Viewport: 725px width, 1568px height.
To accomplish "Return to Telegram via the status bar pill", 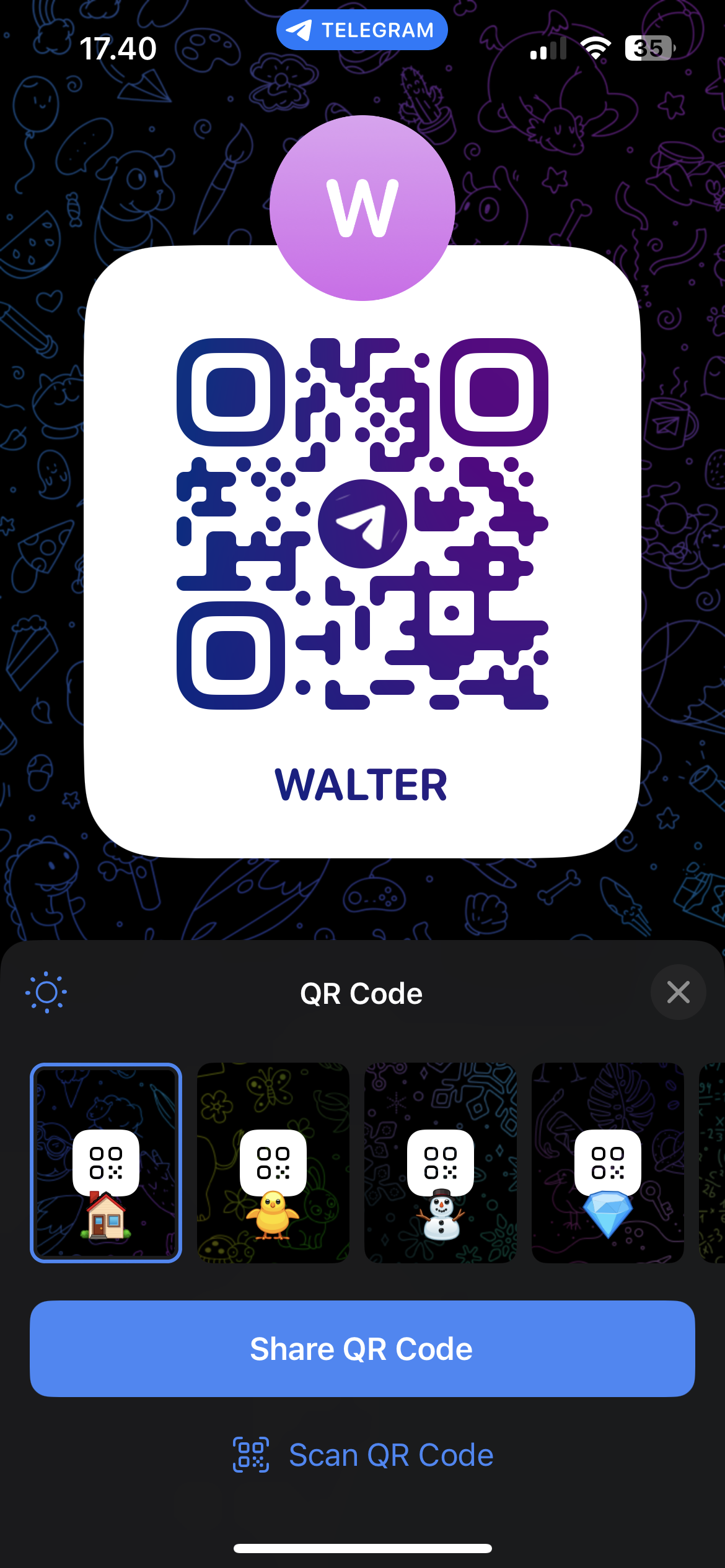I will click(362, 30).
